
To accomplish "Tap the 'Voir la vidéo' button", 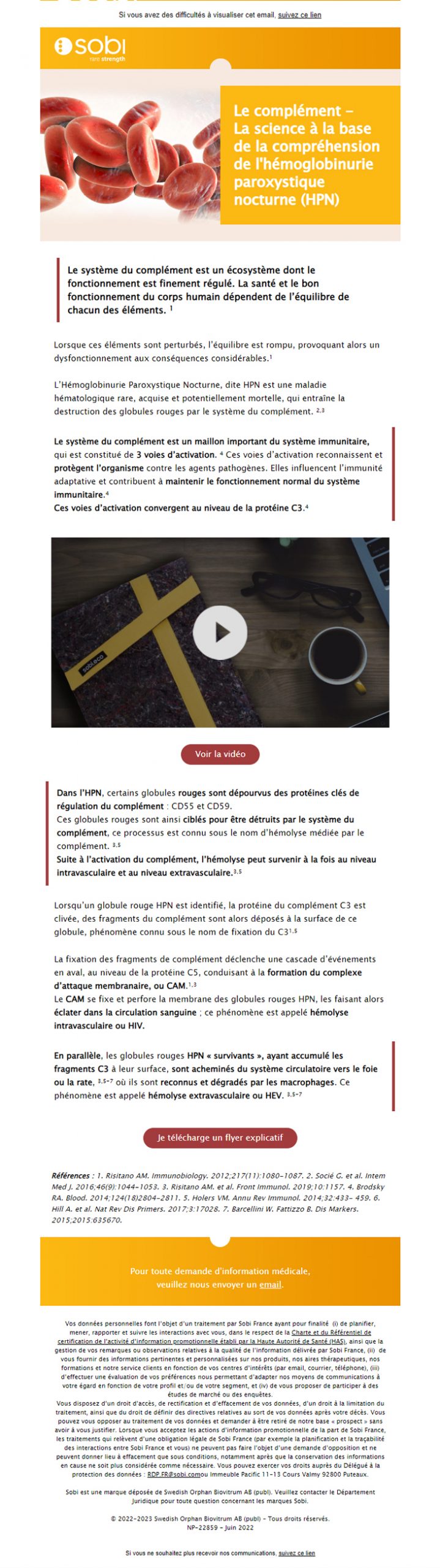I will click(x=220, y=753).
